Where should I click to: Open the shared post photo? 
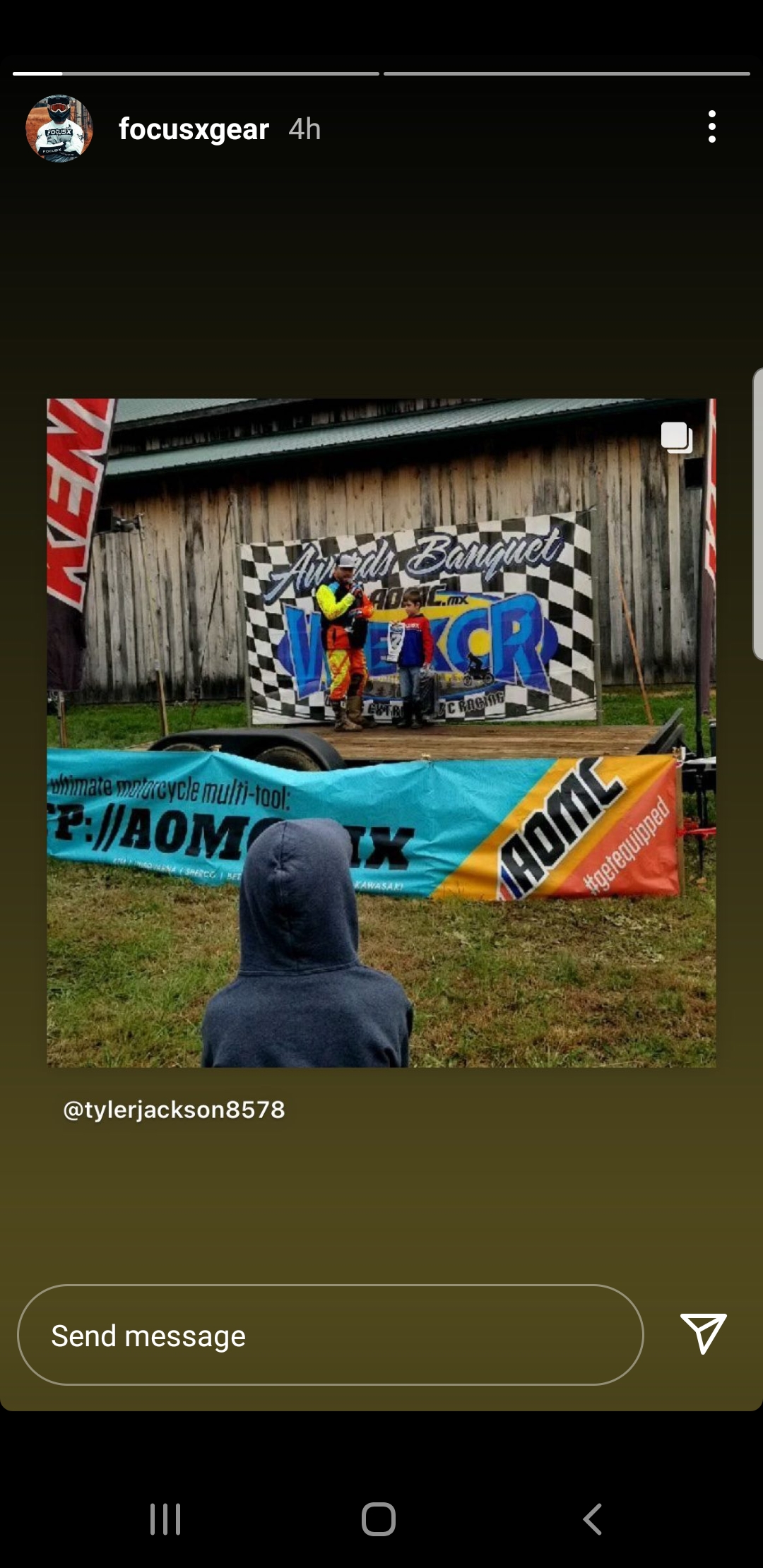coord(381,732)
